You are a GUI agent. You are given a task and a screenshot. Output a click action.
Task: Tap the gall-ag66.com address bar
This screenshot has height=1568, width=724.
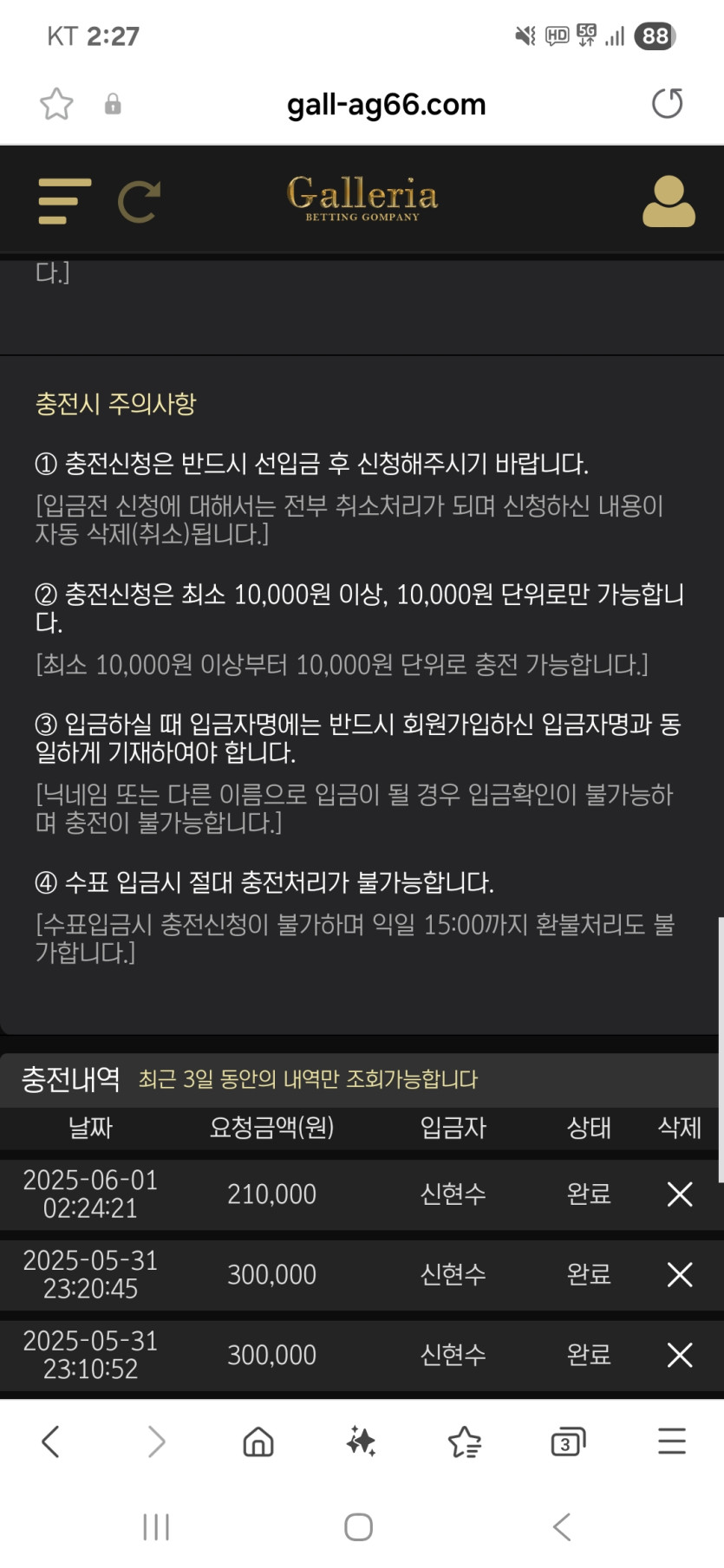[x=386, y=105]
